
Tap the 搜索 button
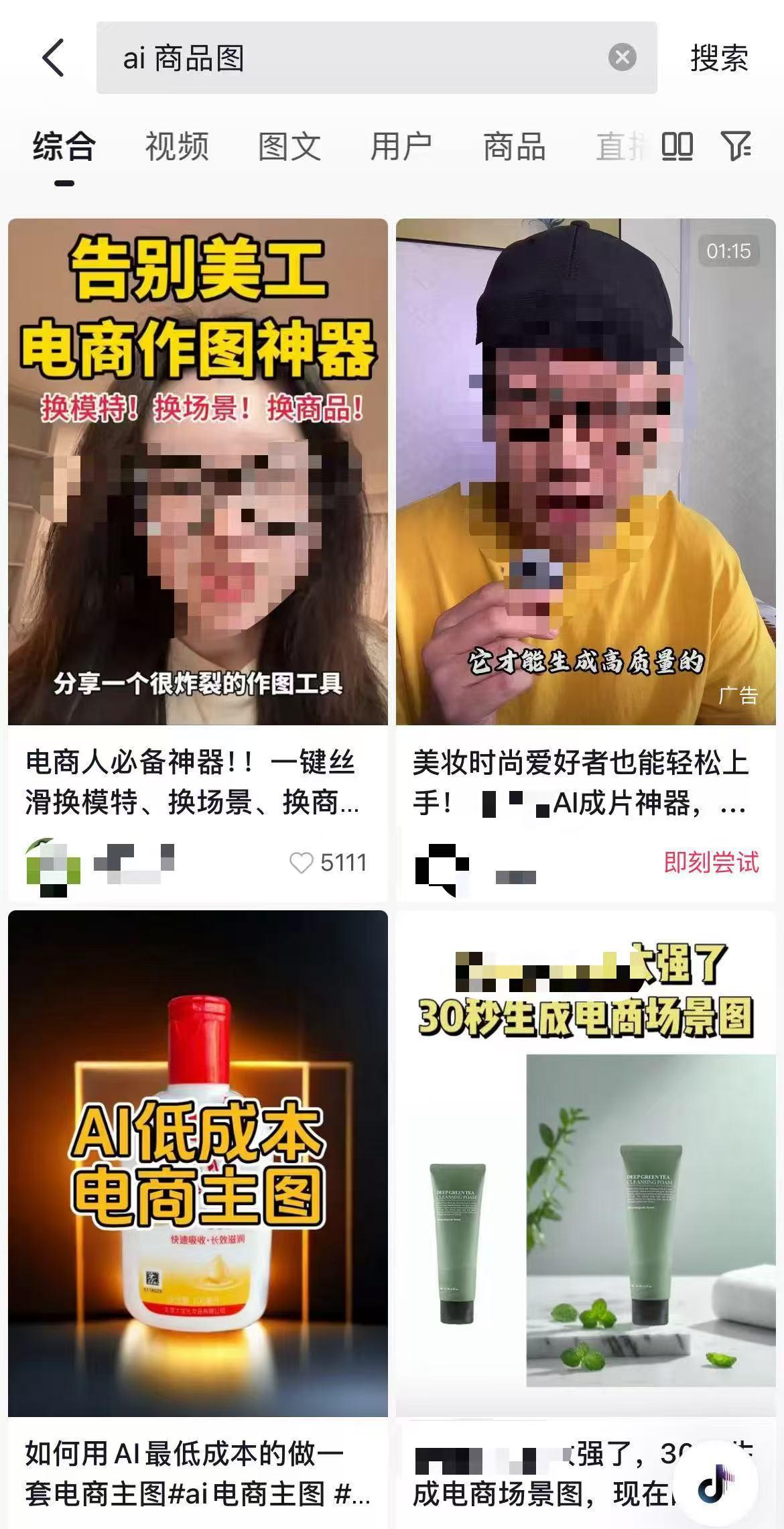point(718,58)
